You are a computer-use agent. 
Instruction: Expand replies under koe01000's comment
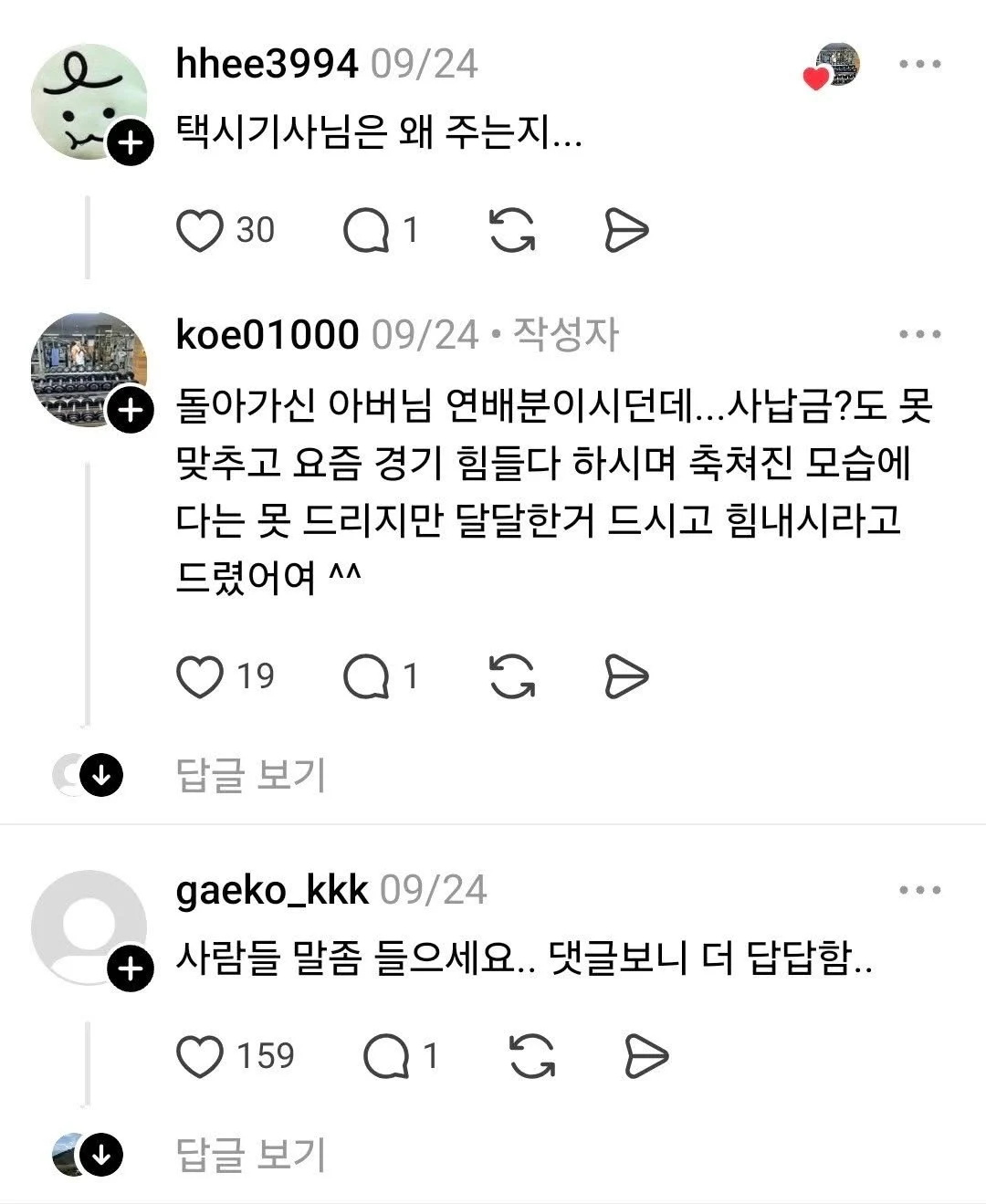pos(250,776)
